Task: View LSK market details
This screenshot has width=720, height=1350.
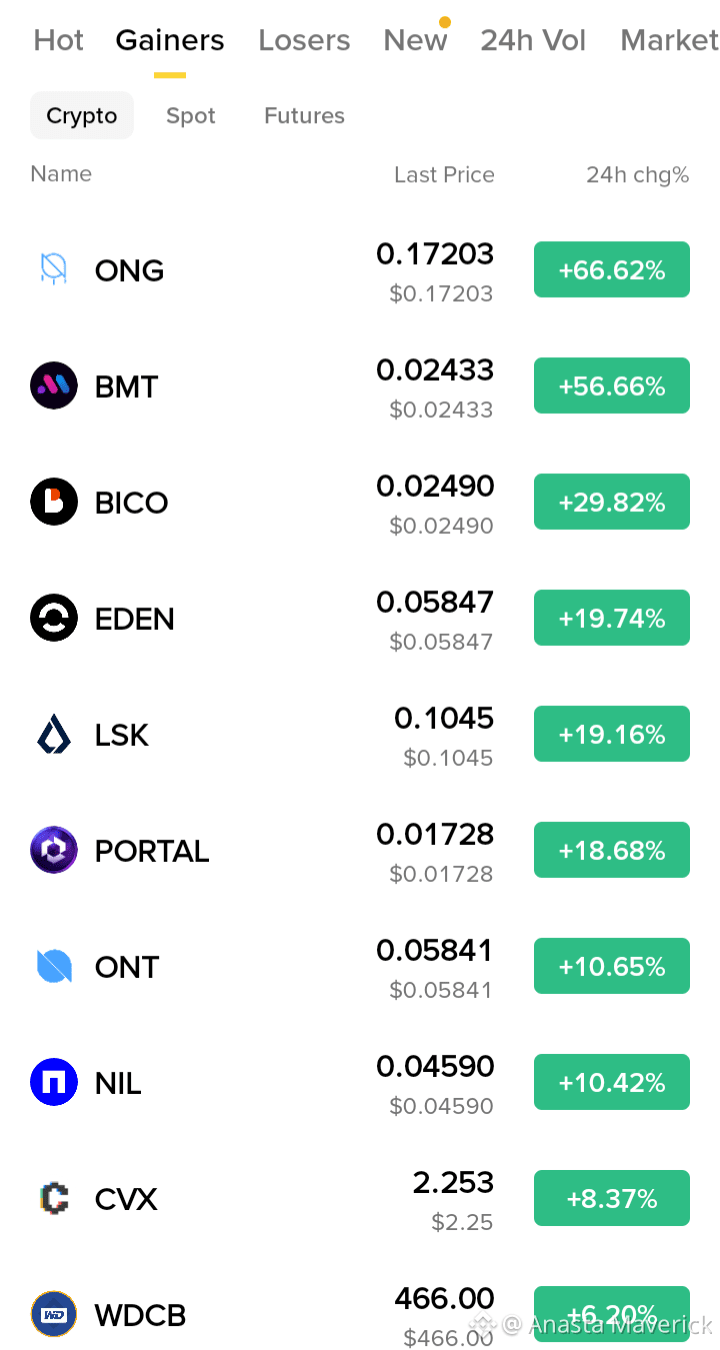Action: tap(360, 734)
